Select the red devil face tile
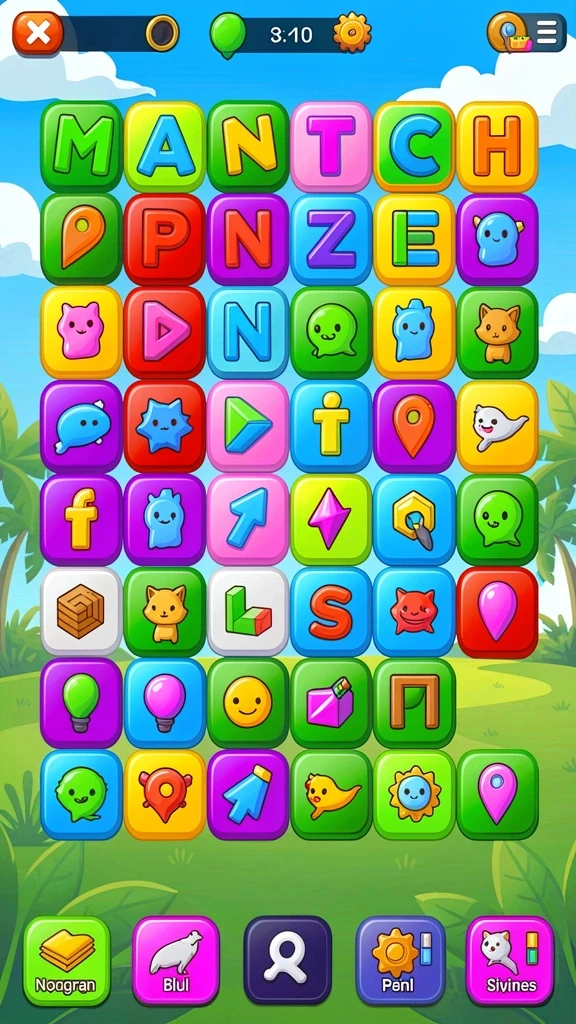576x1024 pixels. (414, 611)
